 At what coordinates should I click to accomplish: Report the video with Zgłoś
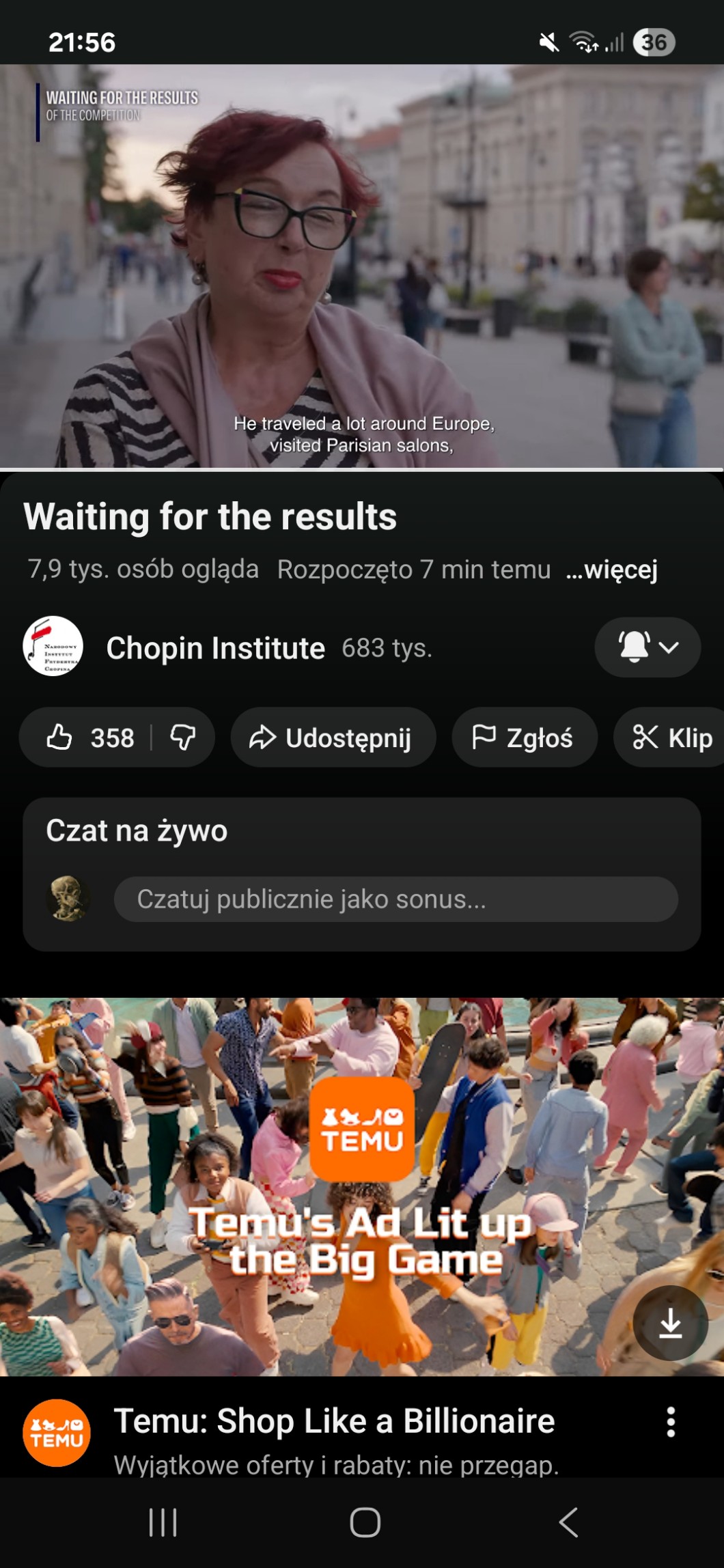tap(524, 738)
